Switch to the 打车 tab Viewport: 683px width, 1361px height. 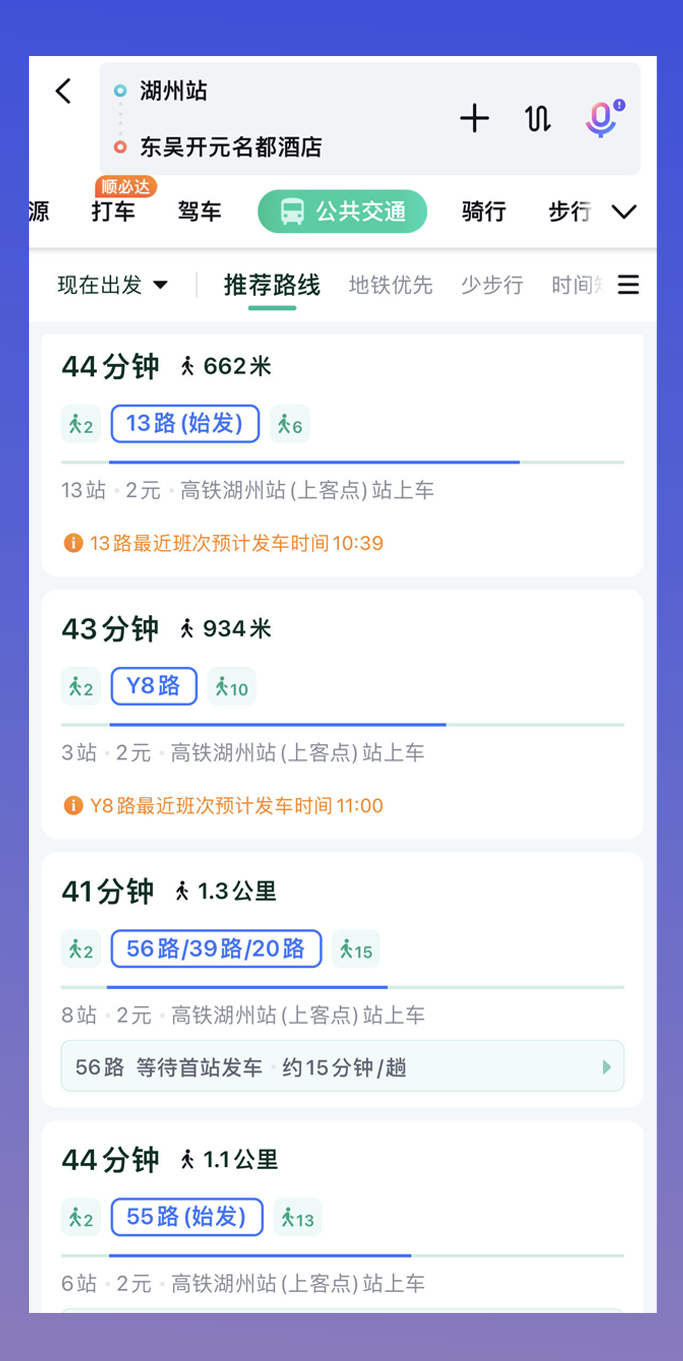[113, 211]
